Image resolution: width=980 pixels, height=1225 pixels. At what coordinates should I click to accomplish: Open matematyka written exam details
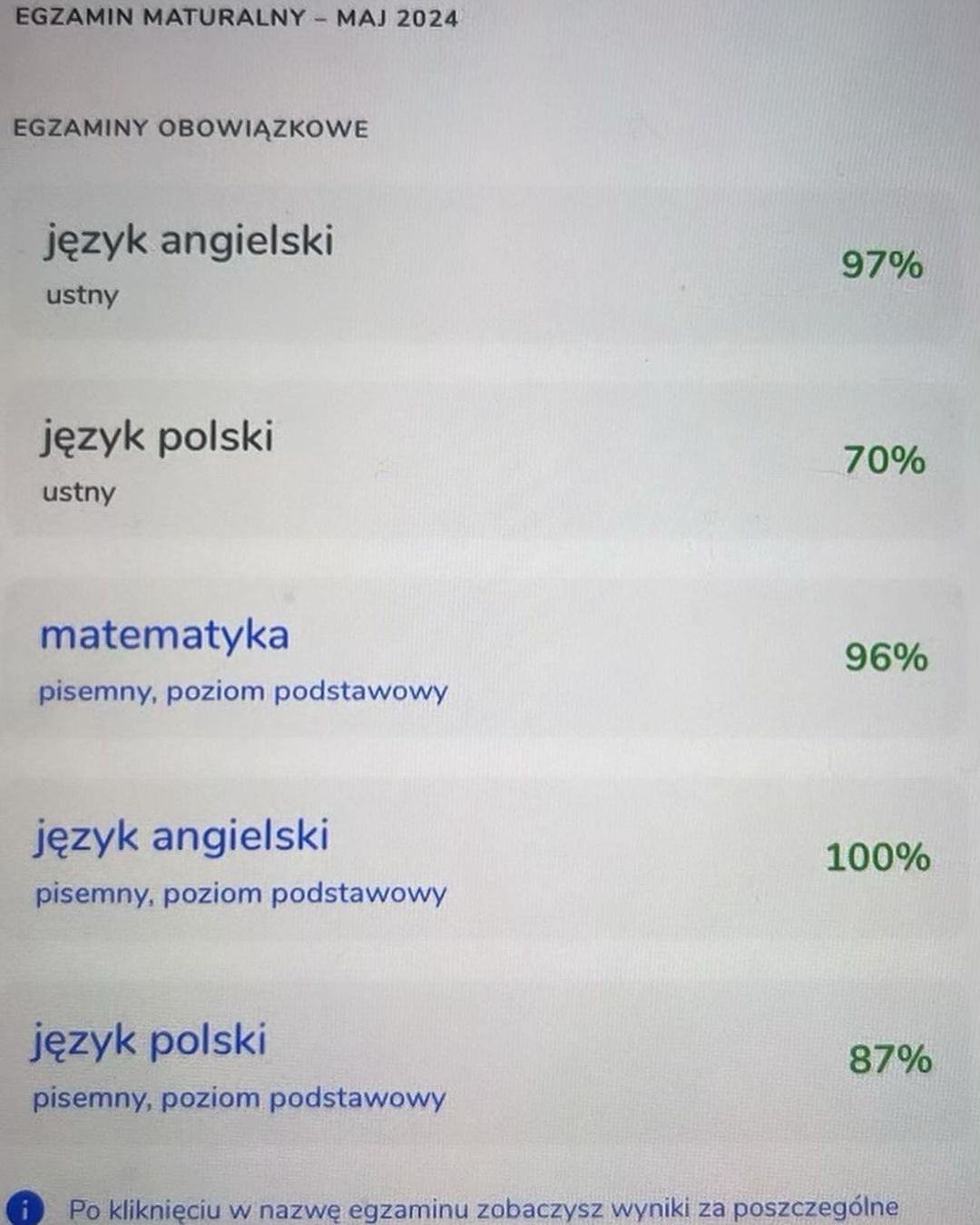(164, 636)
